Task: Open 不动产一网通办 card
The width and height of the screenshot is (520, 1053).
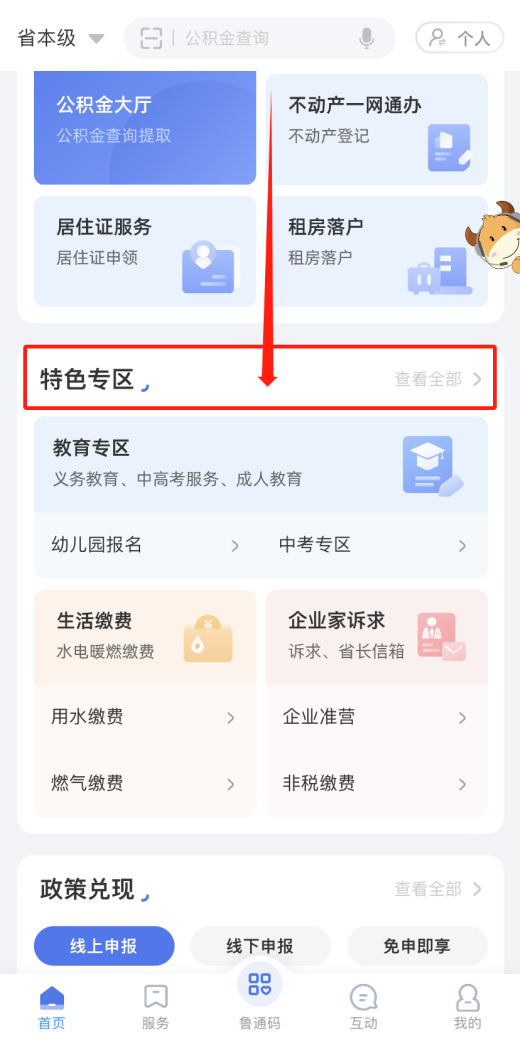Action: click(377, 129)
